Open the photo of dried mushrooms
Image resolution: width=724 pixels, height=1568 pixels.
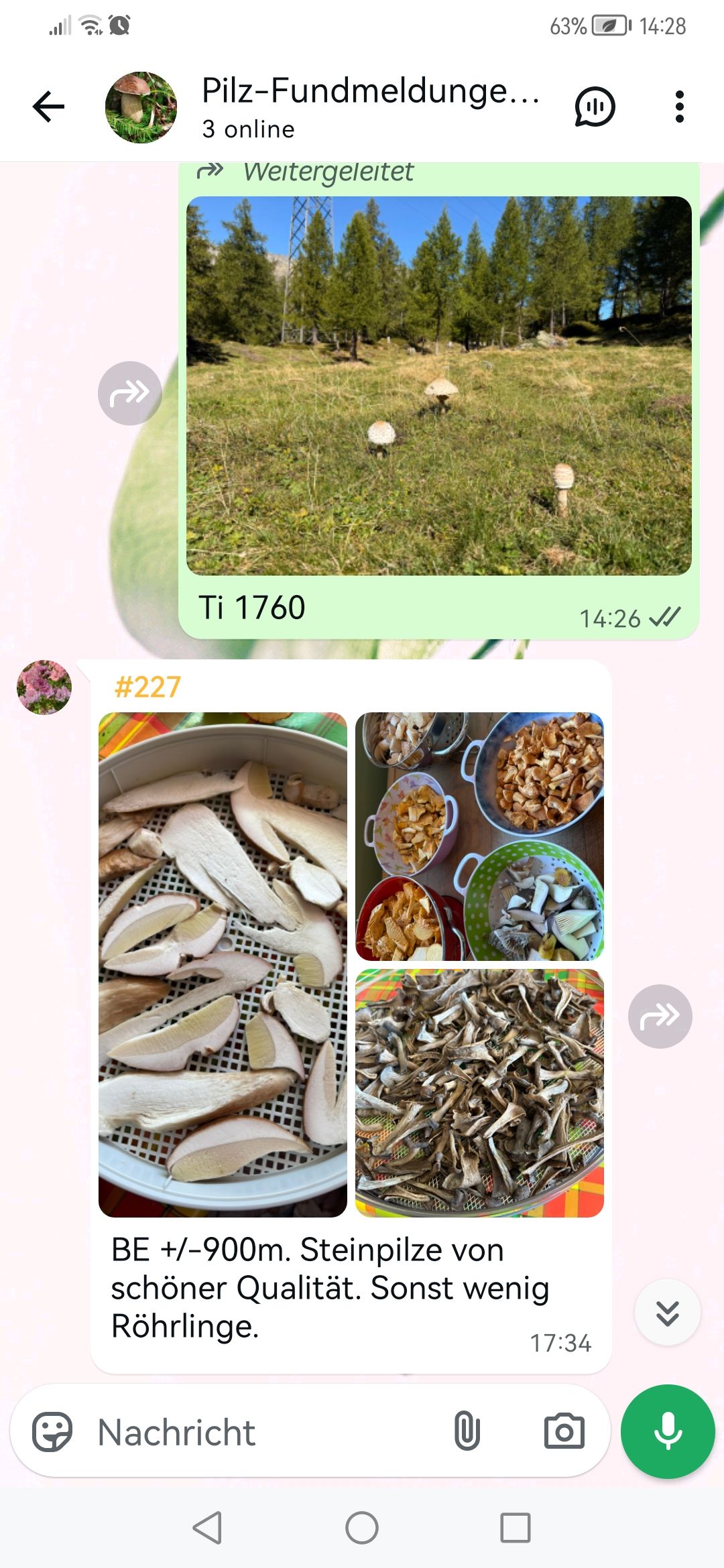tap(479, 1092)
